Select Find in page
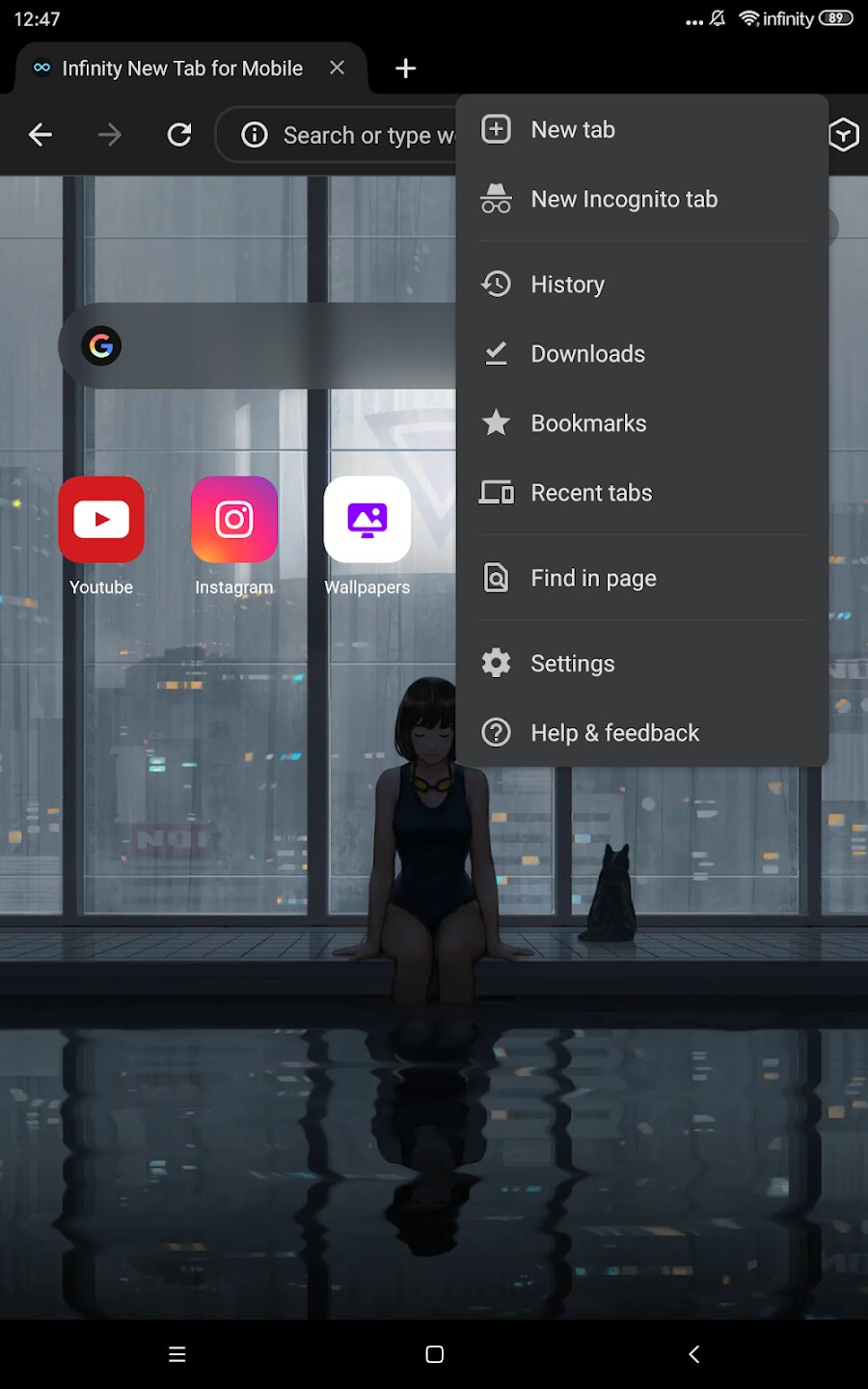 pyautogui.click(x=593, y=578)
